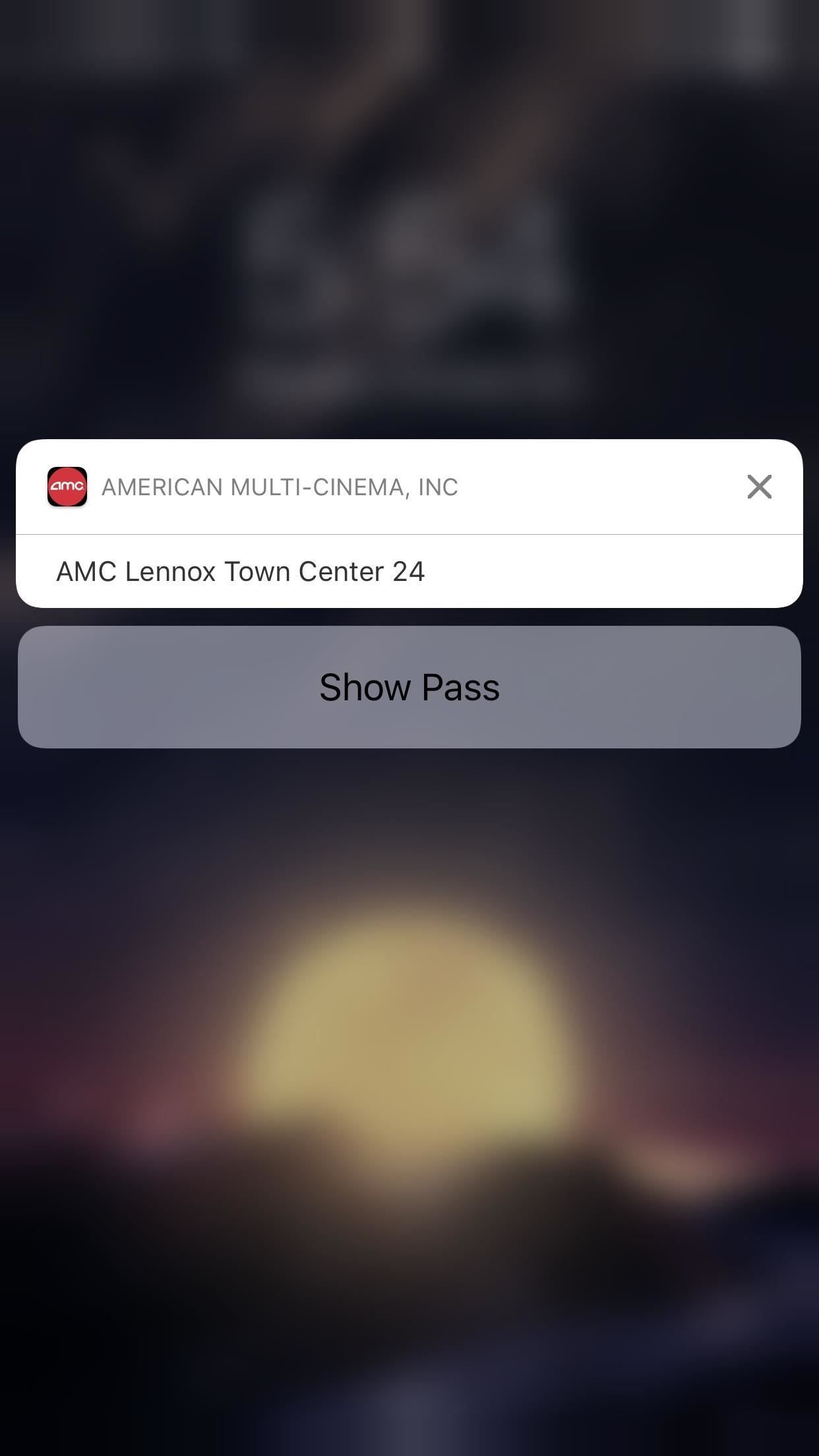This screenshot has width=819, height=1456.
Task: Tap Show Pass
Action: [x=409, y=687]
